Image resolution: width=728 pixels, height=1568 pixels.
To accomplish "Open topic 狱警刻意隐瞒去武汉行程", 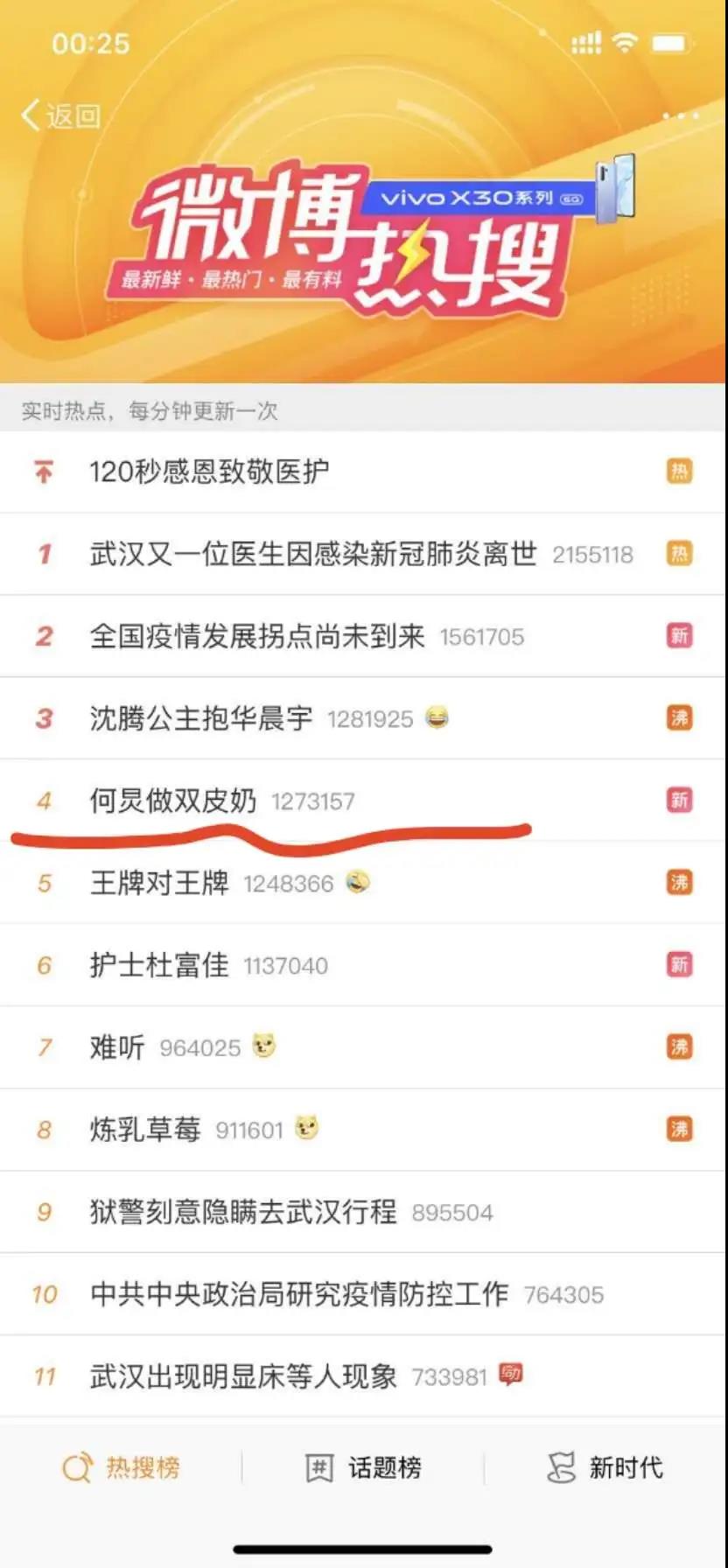I will [x=242, y=1212].
